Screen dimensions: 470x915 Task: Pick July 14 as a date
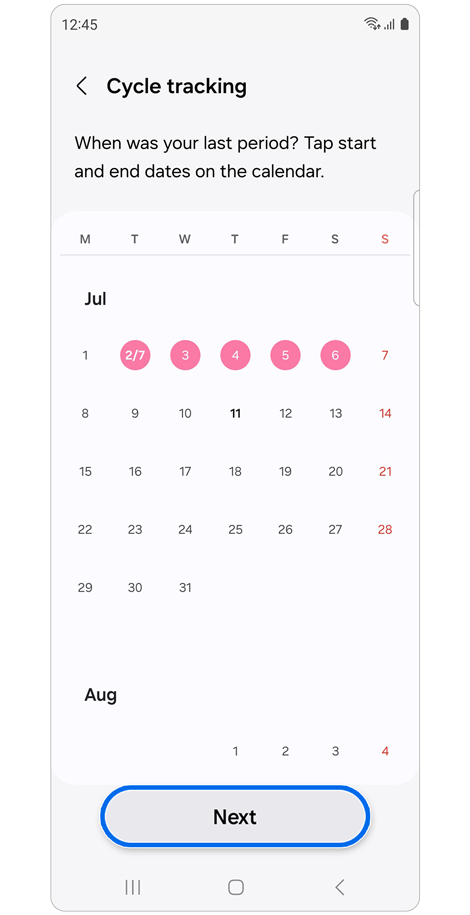click(385, 414)
